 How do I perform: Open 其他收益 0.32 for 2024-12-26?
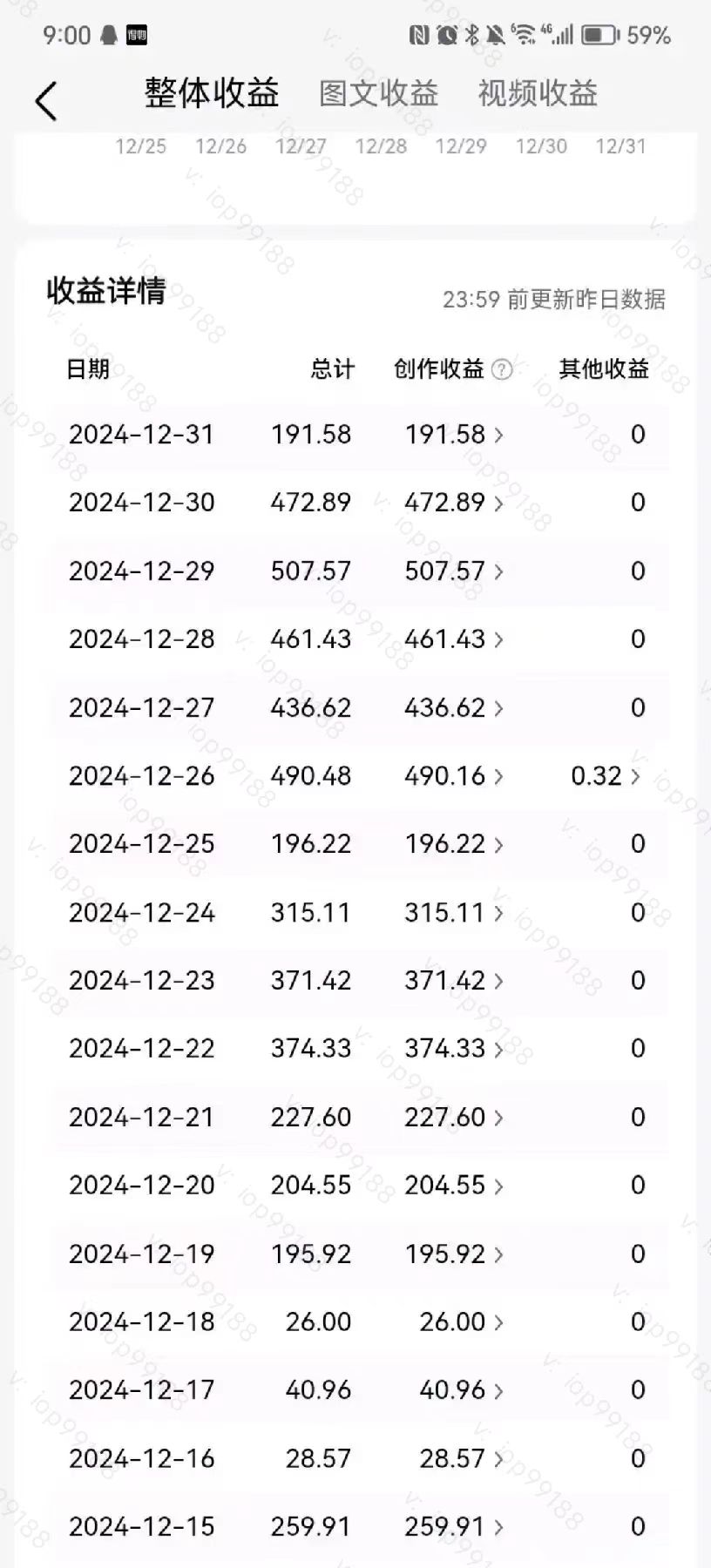tap(606, 775)
